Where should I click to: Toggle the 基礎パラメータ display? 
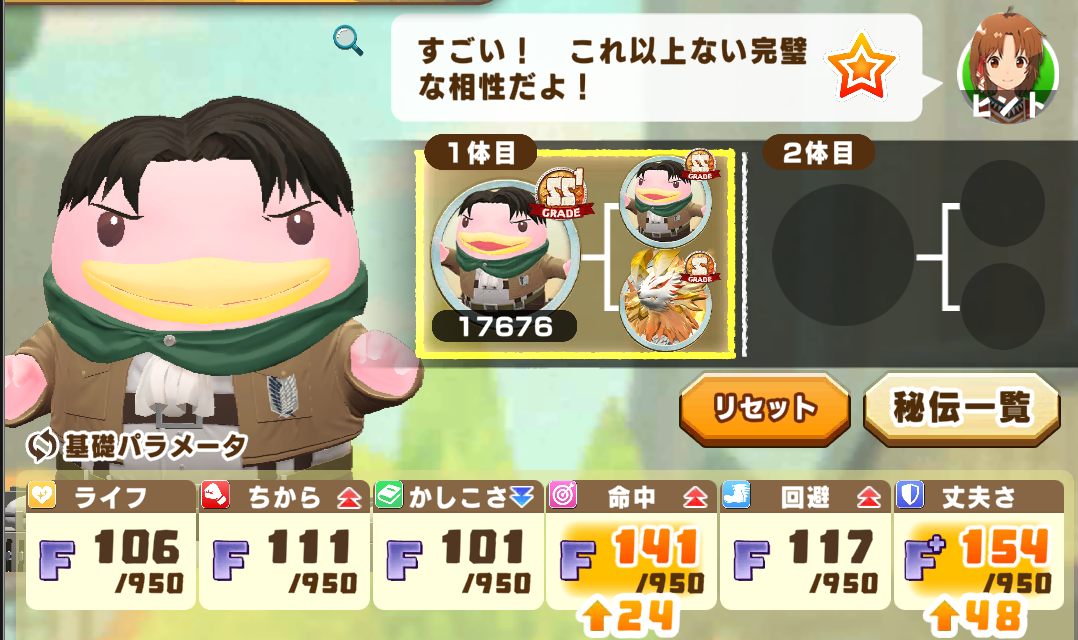click(136, 444)
